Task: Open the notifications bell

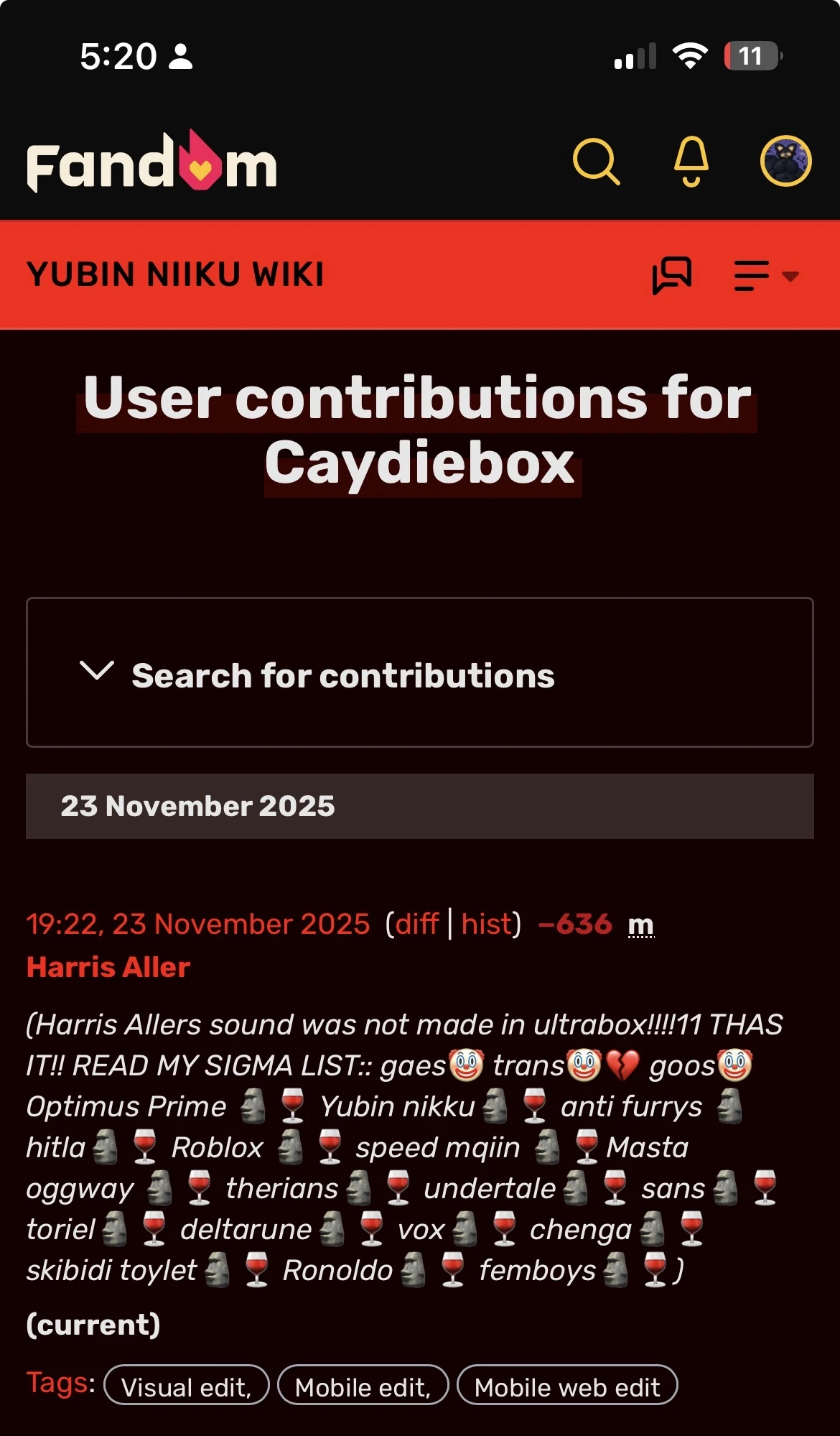Action: [x=691, y=162]
